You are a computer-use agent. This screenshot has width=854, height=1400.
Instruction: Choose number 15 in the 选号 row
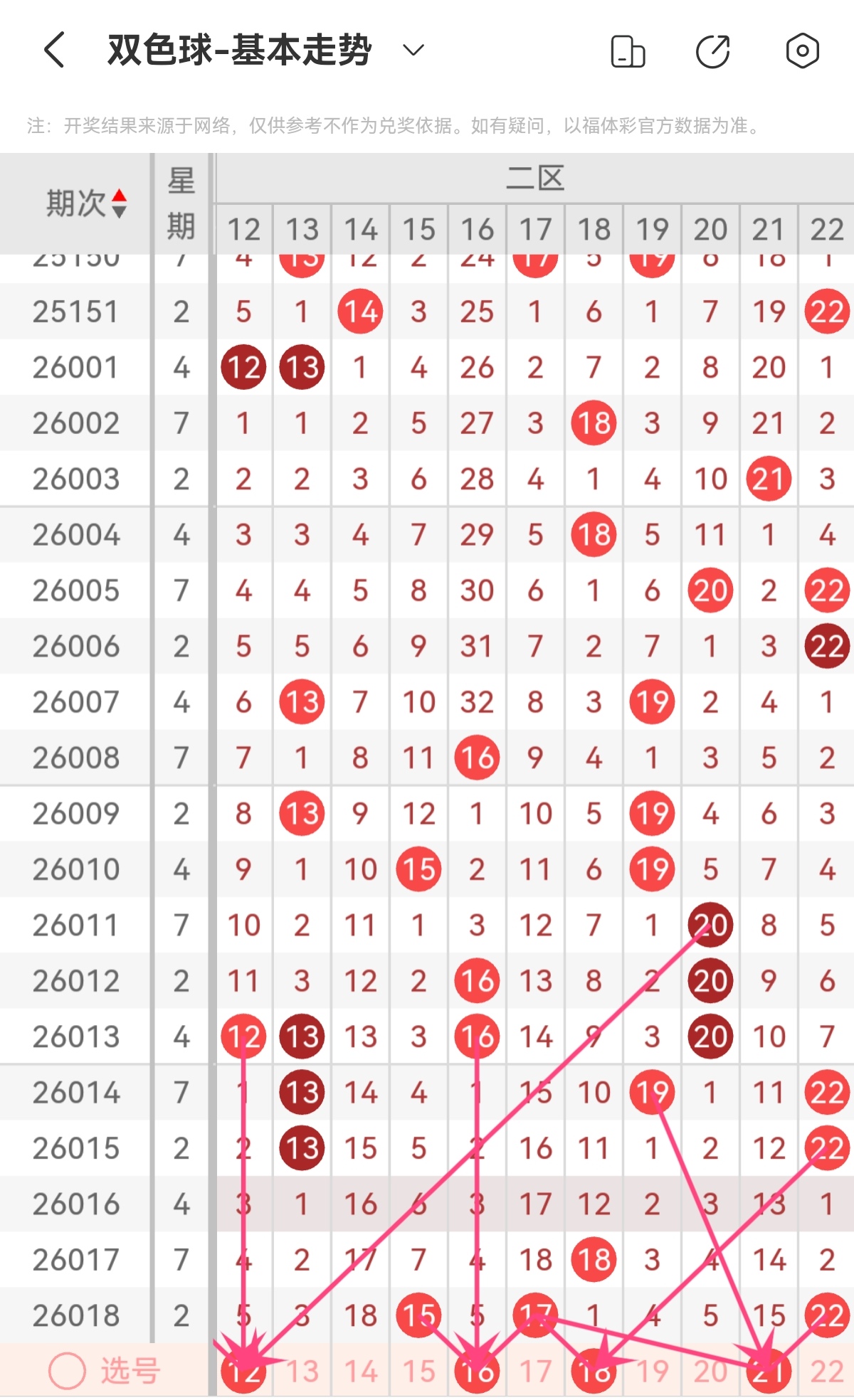coord(418,1372)
